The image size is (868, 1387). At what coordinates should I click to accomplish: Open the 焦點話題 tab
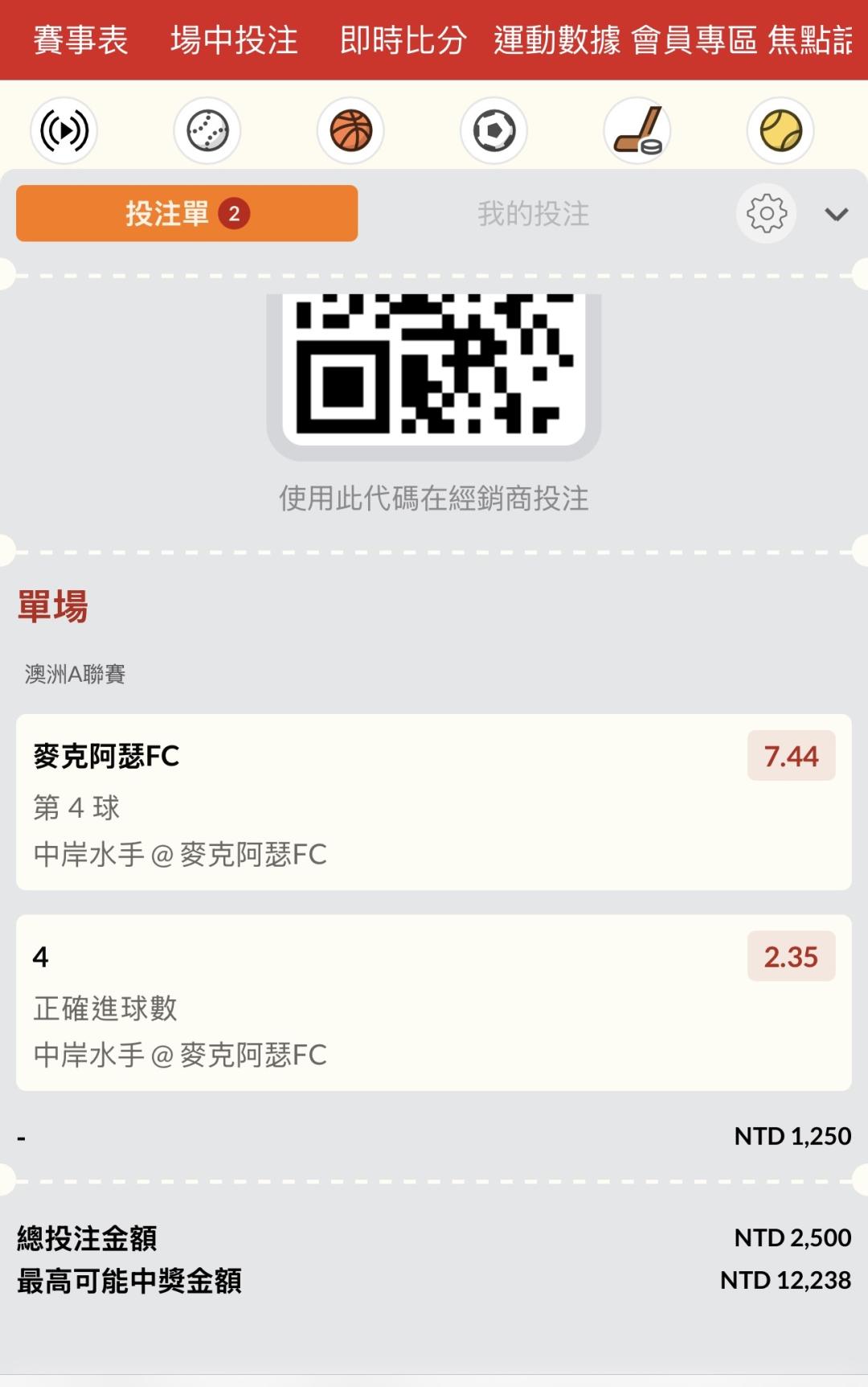(x=810, y=40)
